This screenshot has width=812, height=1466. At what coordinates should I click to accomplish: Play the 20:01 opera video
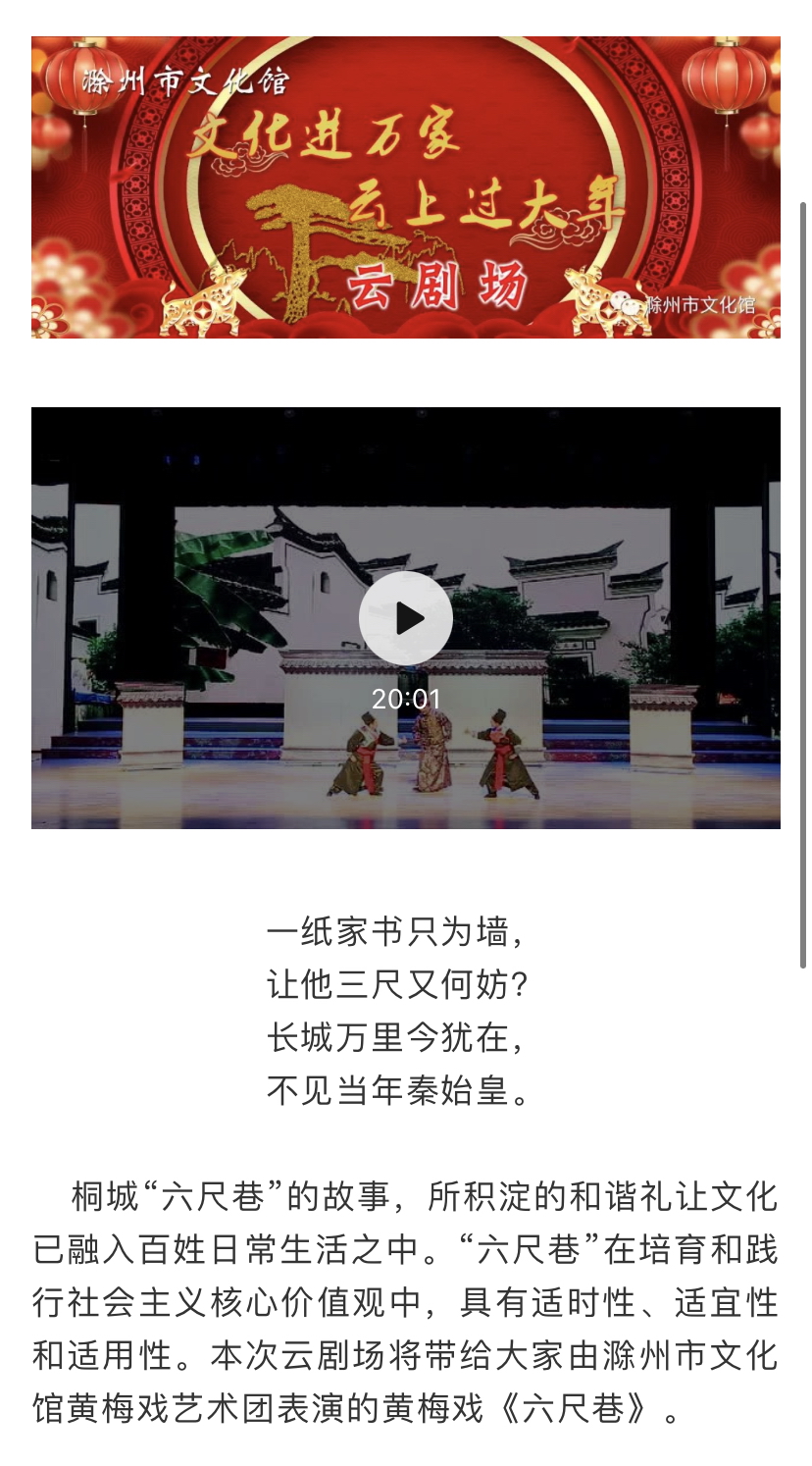coord(405,618)
